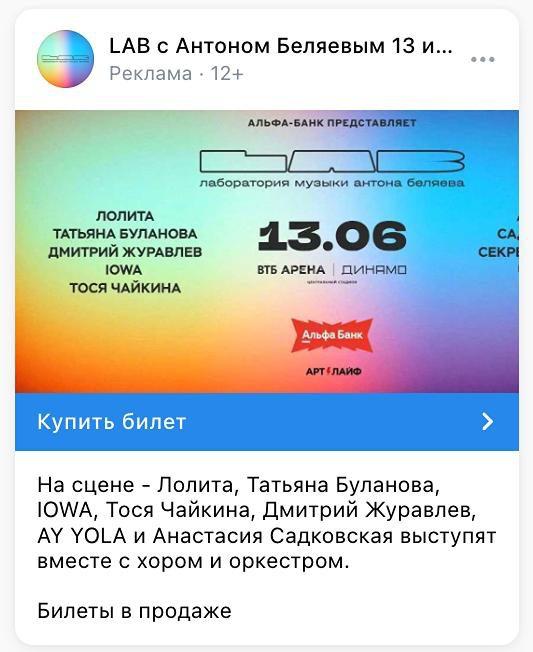Open the LAB с Антоном Беляевым page title
The width and height of the screenshot is (533, 652).
point(281,46)
